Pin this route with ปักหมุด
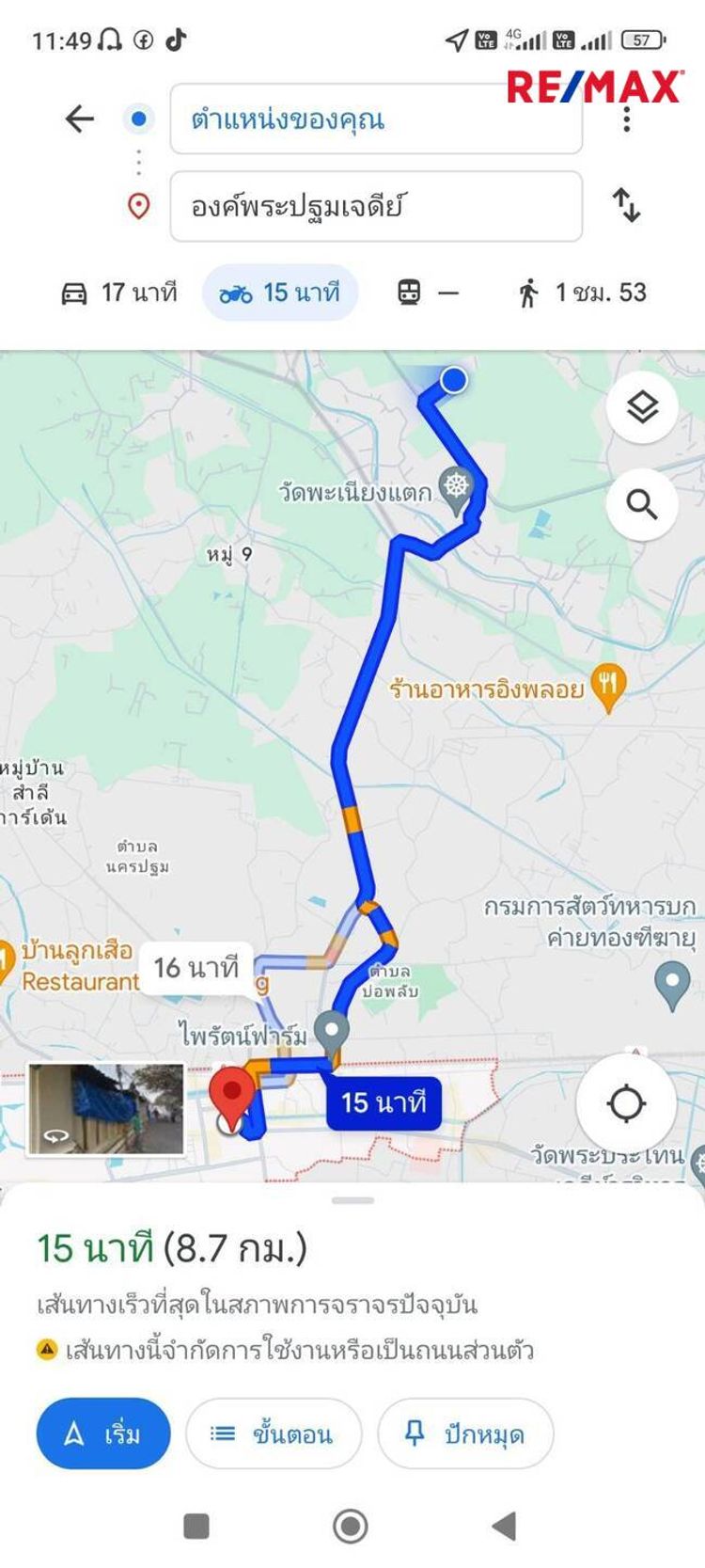705x1568 pixels. click(x=465, y=1433)
